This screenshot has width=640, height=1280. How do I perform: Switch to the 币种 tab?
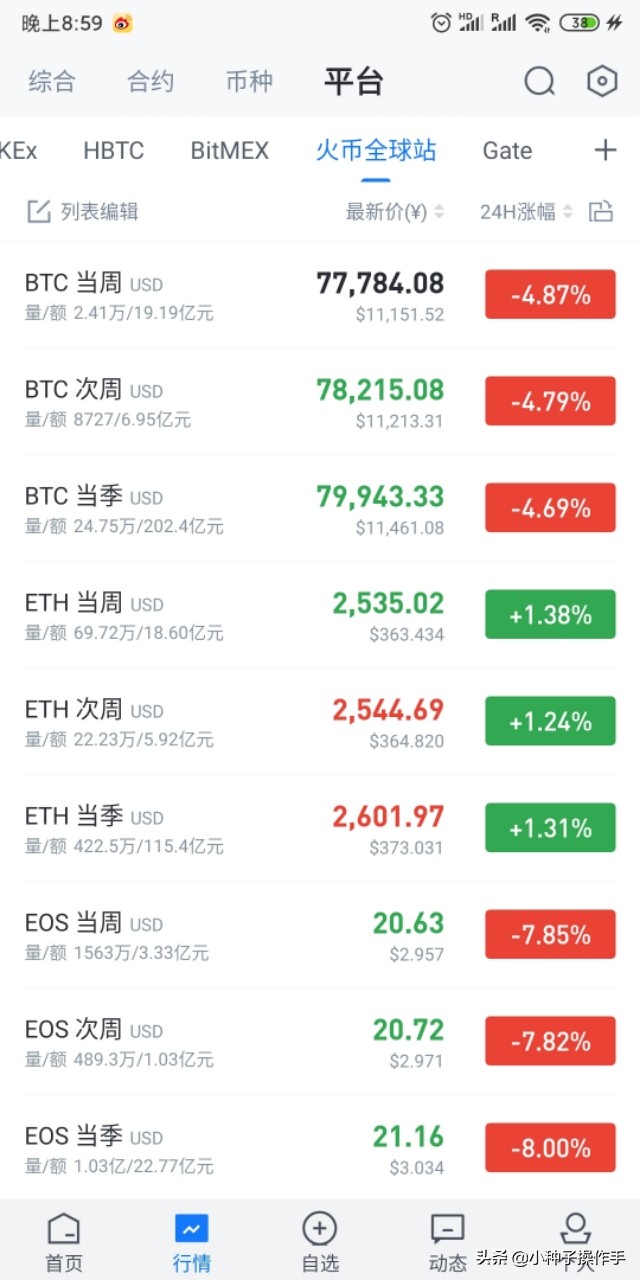pyautogui.click(x=249, y=81)
